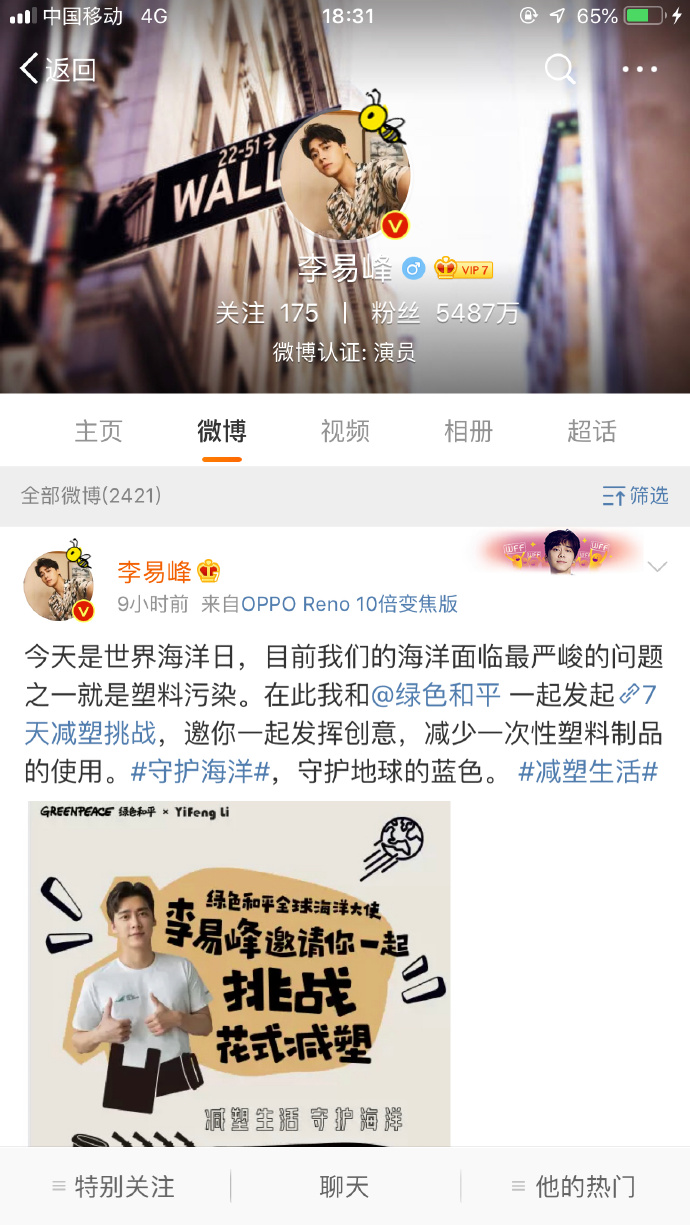Open the 超话 tab
Screen dimensions: 690x1225
(x=592, y=431)
